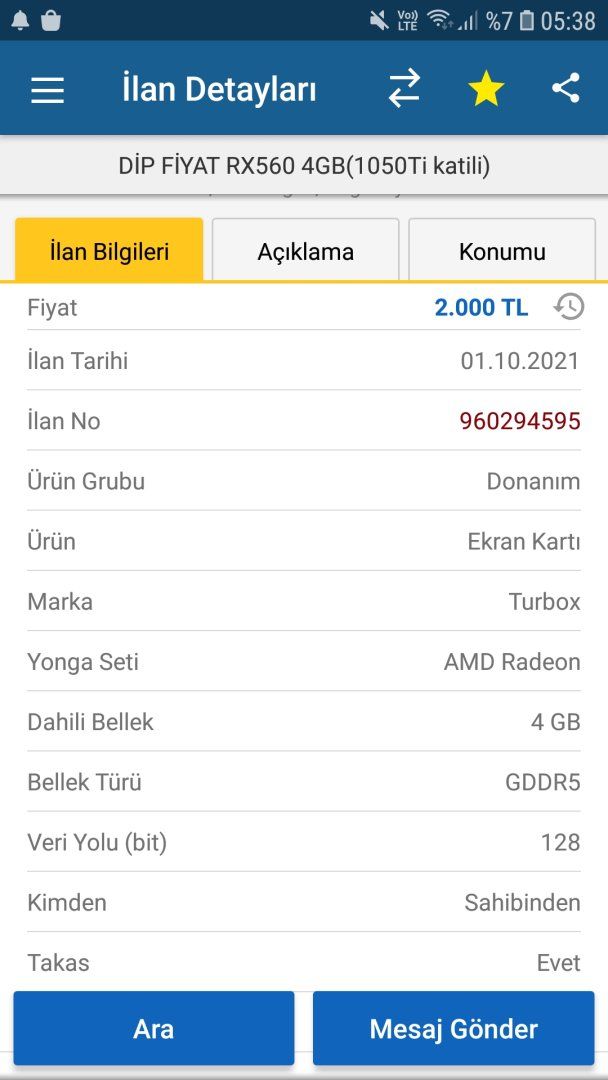View price history next to 2.000 TL
The width and height of the screenshot is (608, 1080).
coord(569,307)
